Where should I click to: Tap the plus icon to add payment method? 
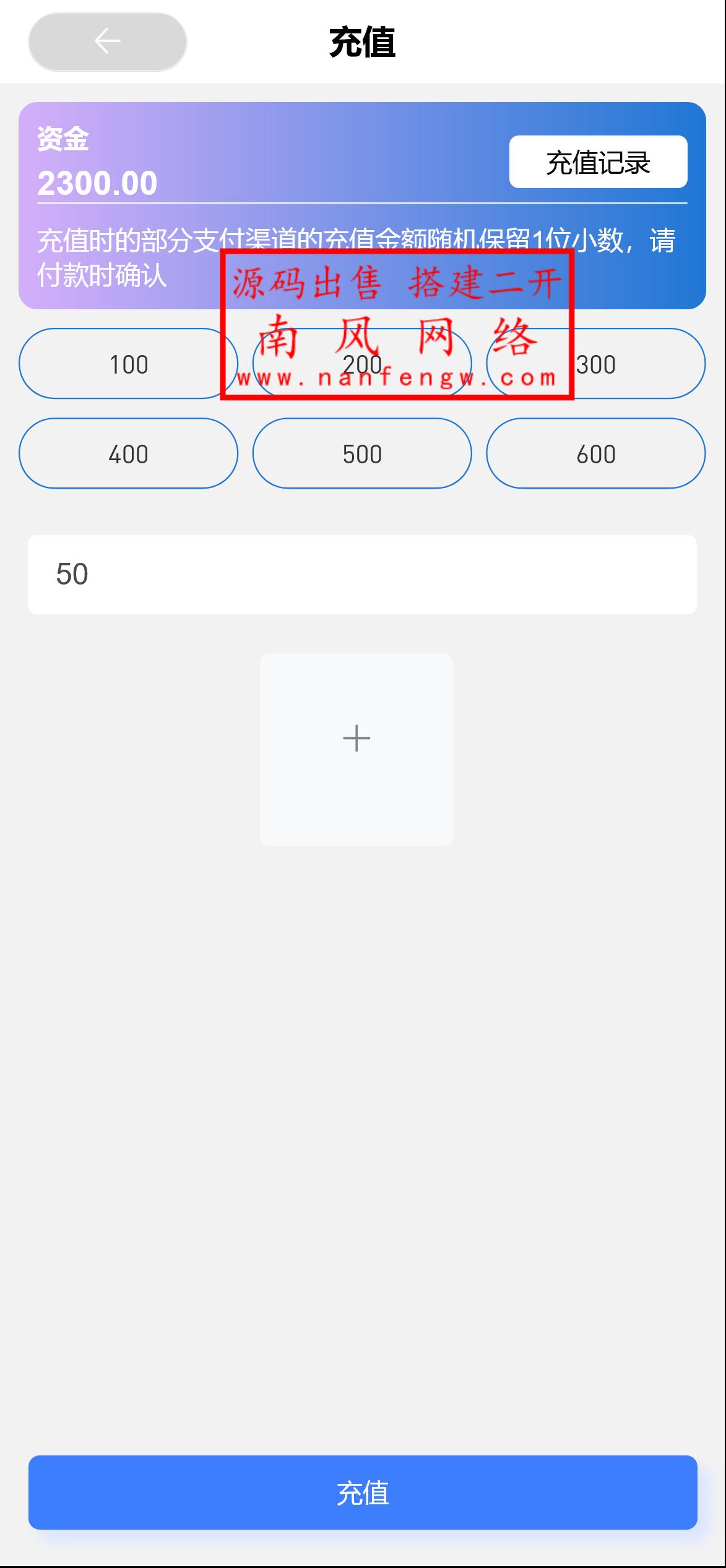356,737
